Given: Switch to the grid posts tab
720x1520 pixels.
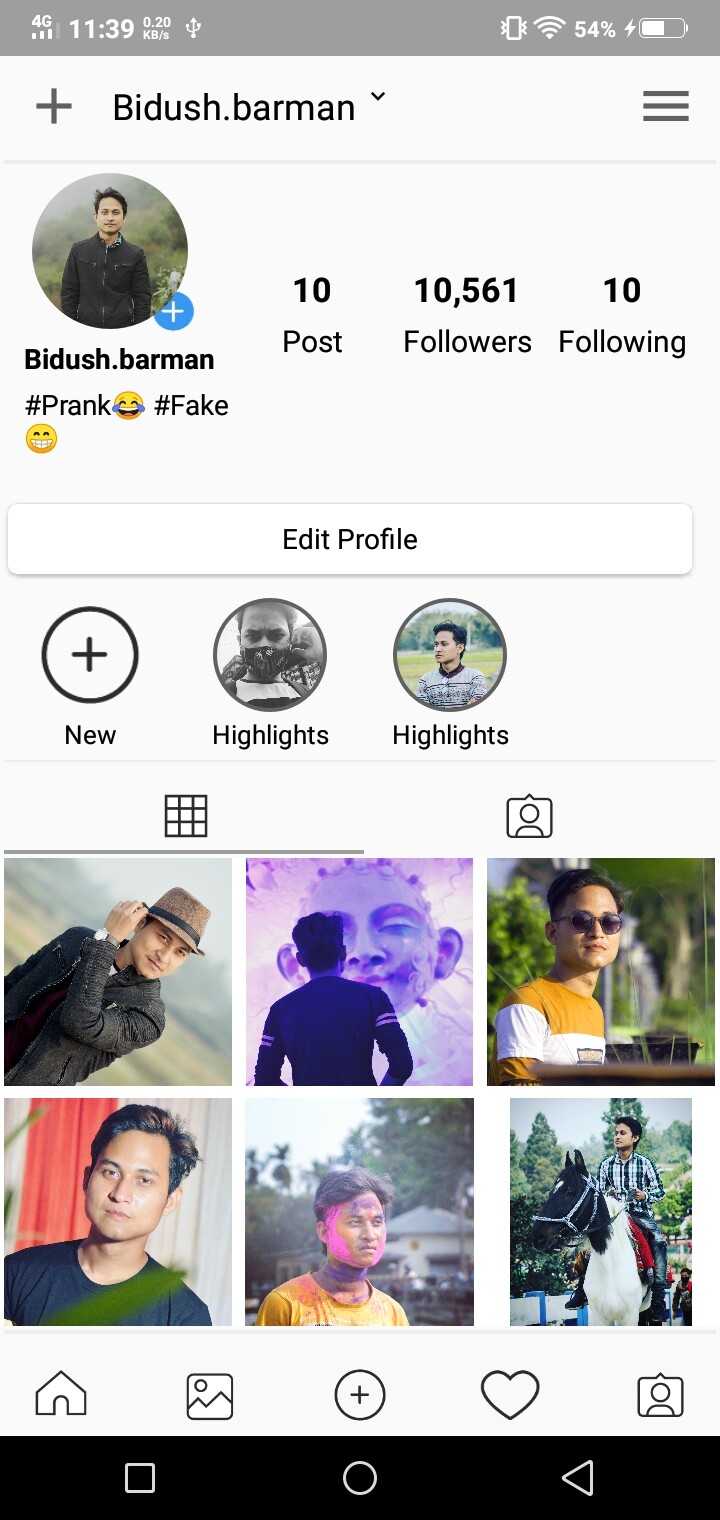Looking at the screenshot, I should pos(185,816).
